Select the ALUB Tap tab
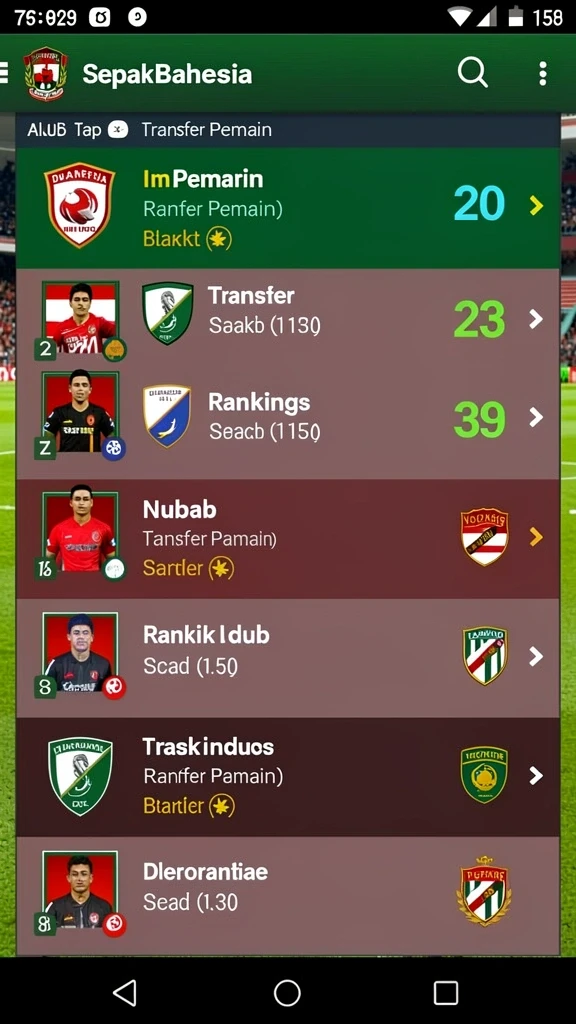 pos(64,130)
